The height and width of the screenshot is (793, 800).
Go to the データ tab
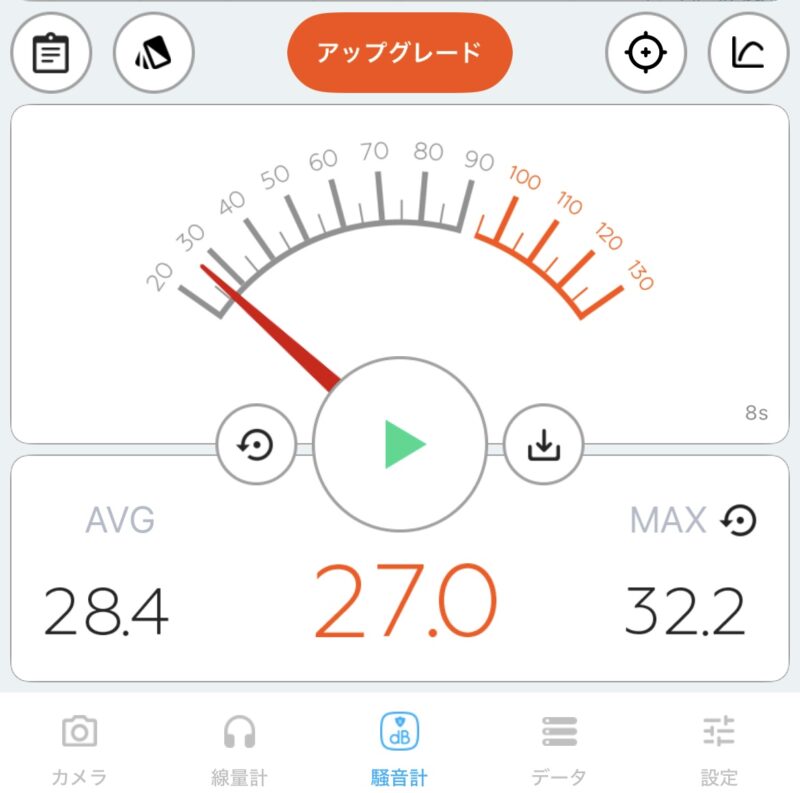coord(559,750)
